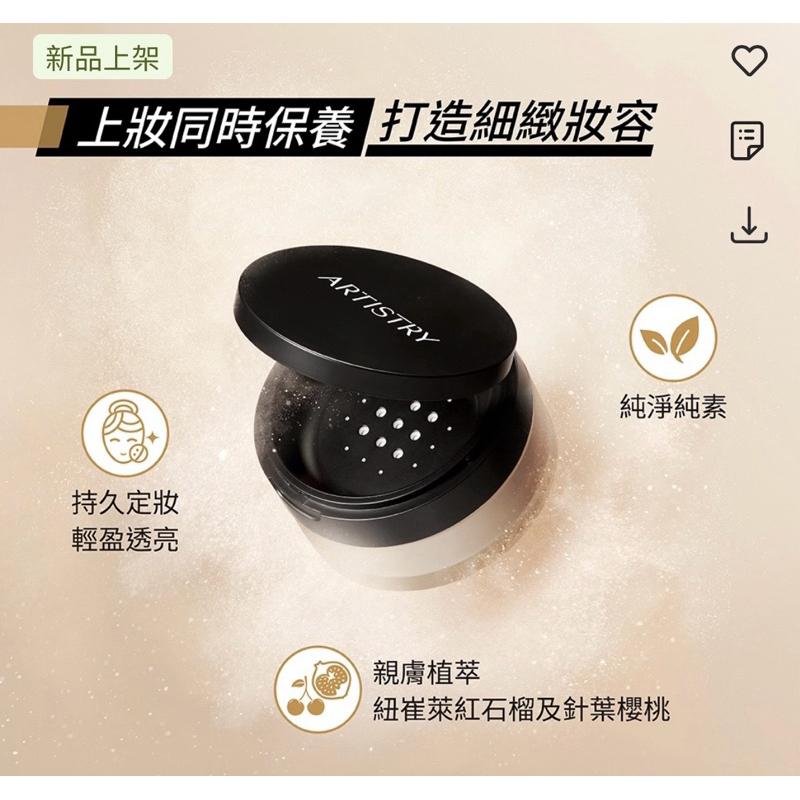Open the note icon
This screenshot has width=800, height=800.
pos(748,141)
